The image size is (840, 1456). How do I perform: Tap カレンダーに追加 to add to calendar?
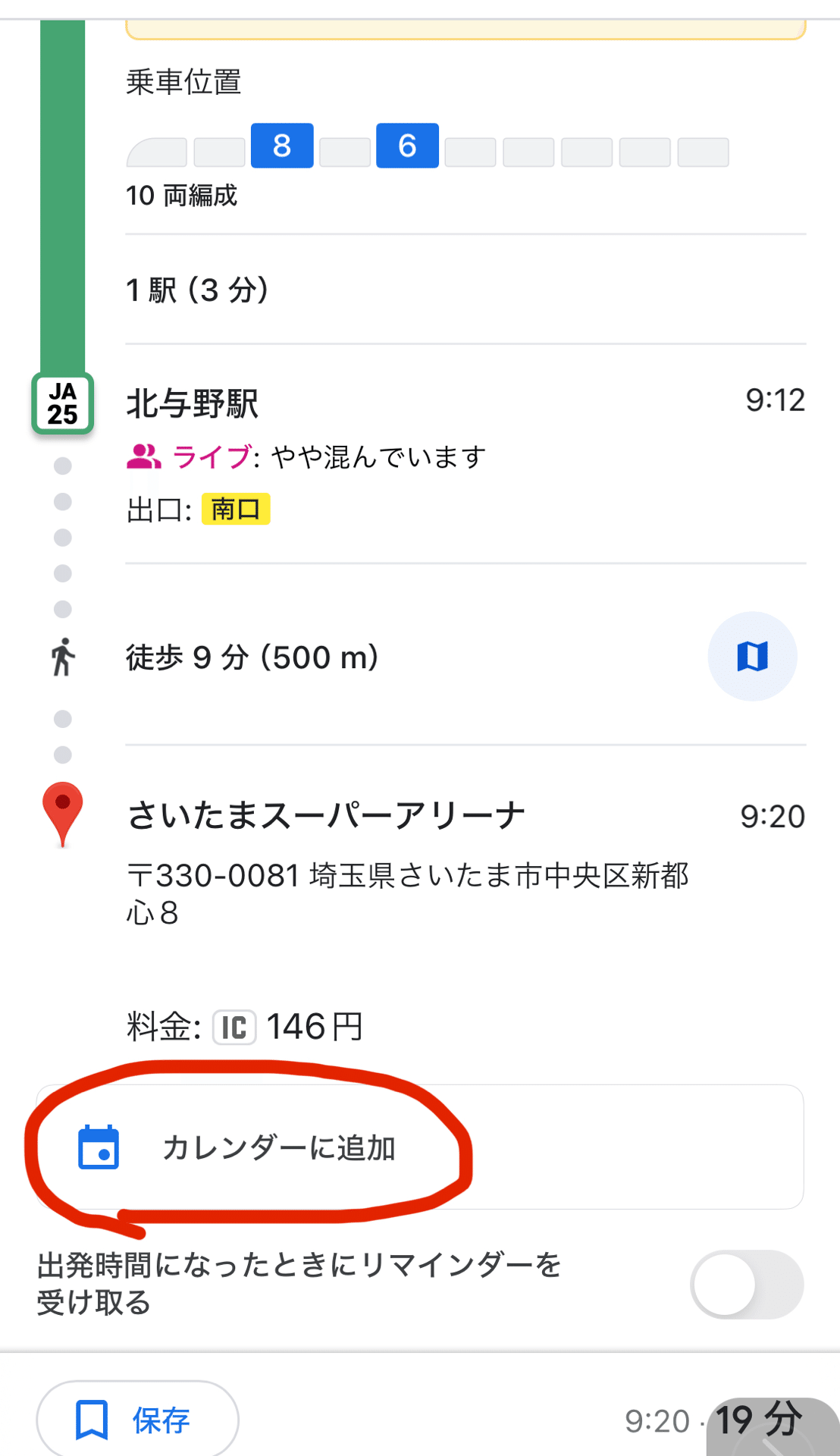pos(420,1147)
